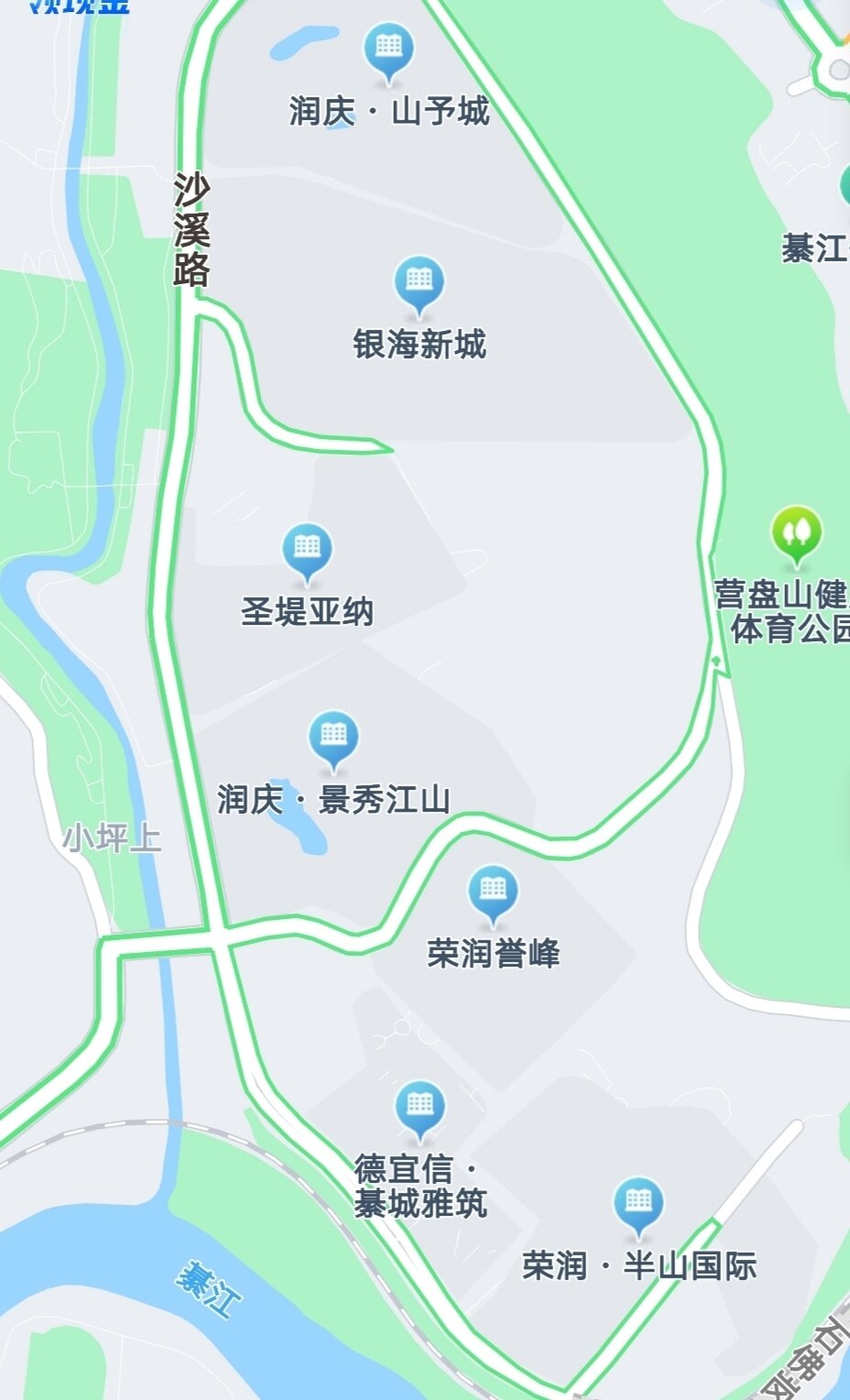Screen dimensions: 850x1400
Task: Tap the 银海新城 map marker
Action: pos(419,282)
